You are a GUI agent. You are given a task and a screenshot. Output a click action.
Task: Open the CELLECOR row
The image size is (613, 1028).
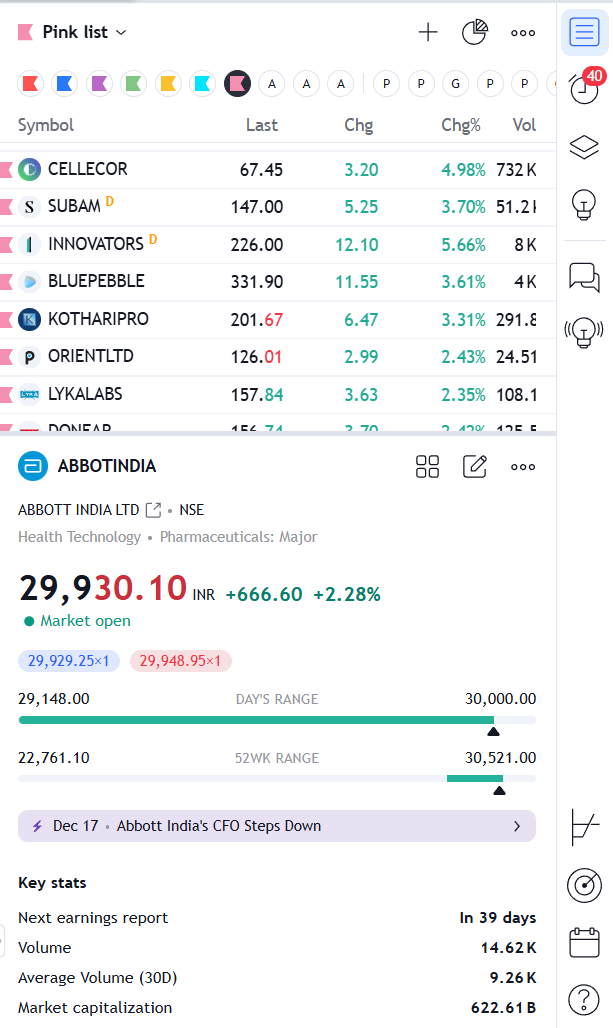coord(88,169)
